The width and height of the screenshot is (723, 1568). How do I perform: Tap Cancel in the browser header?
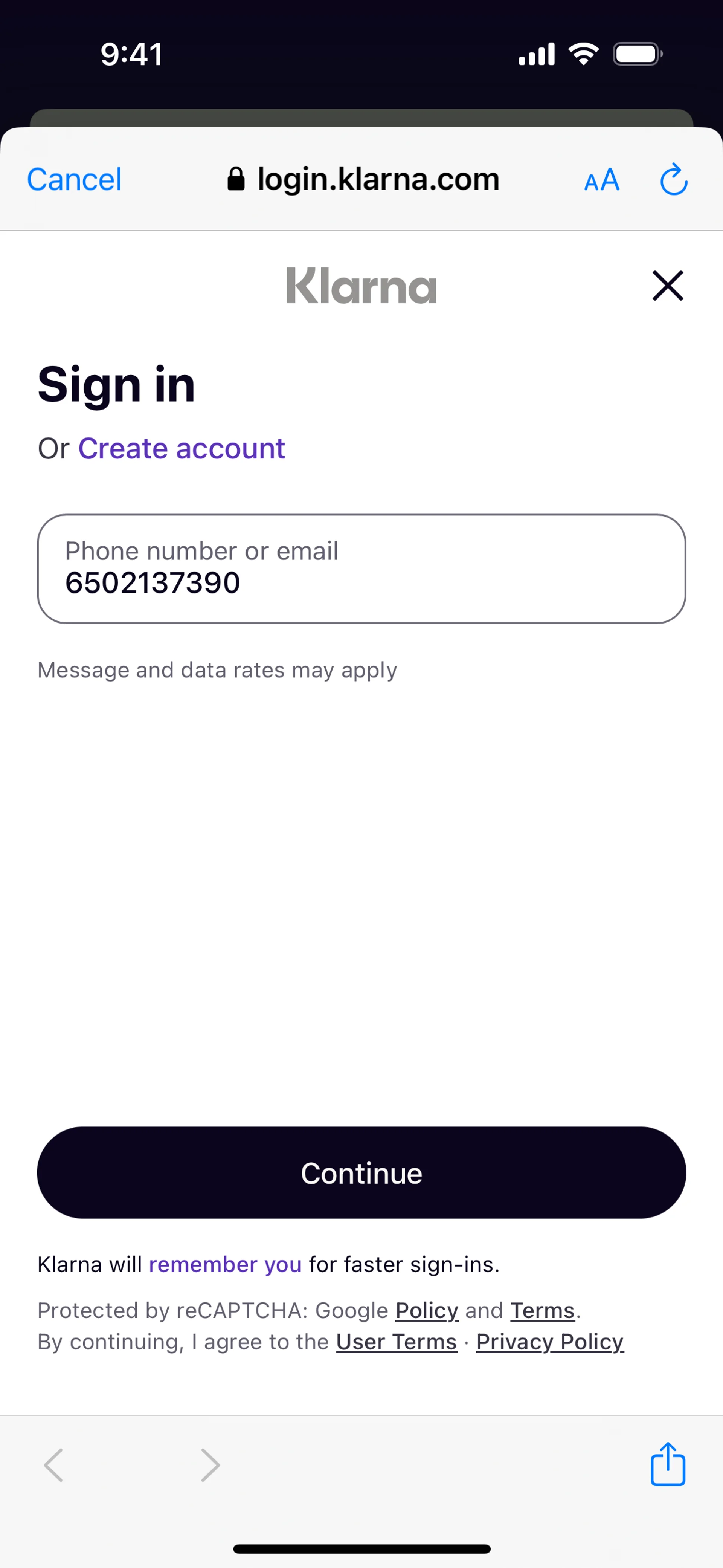[74, 180]
